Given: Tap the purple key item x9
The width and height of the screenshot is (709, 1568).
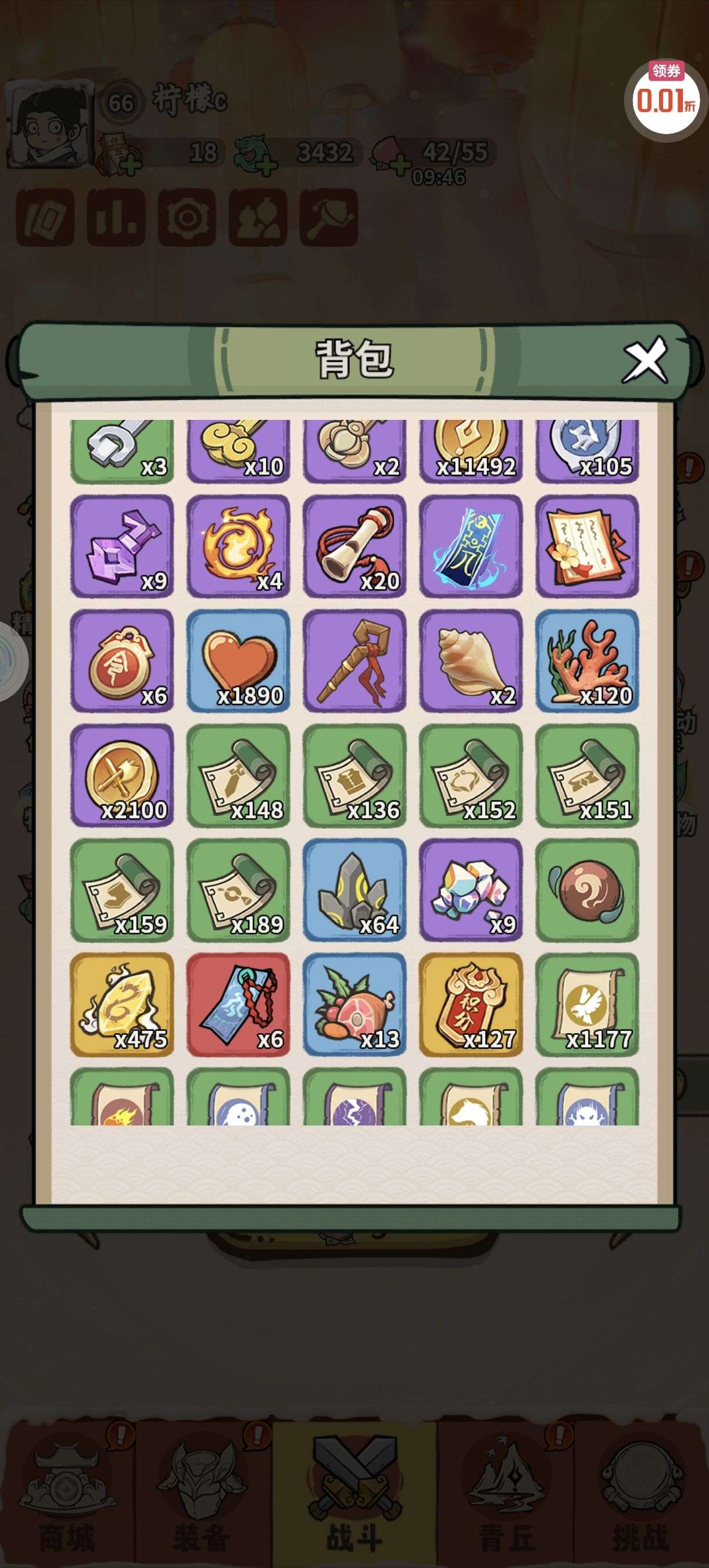Looking at the screenshot, I should point(122,546).
